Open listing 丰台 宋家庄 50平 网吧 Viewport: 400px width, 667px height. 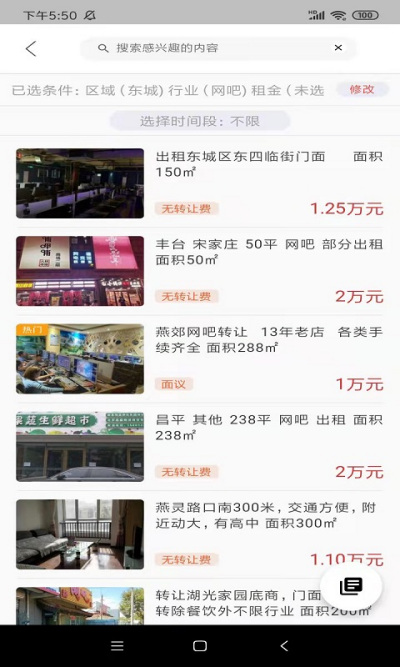point(200,271)
